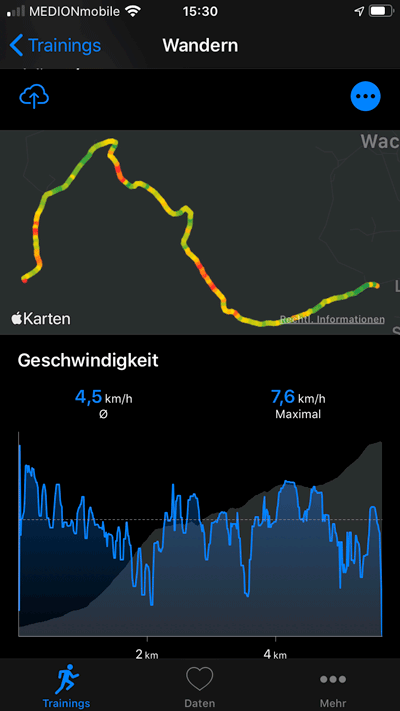
Task: Open the hiking route map
Action: coord(200,232)
